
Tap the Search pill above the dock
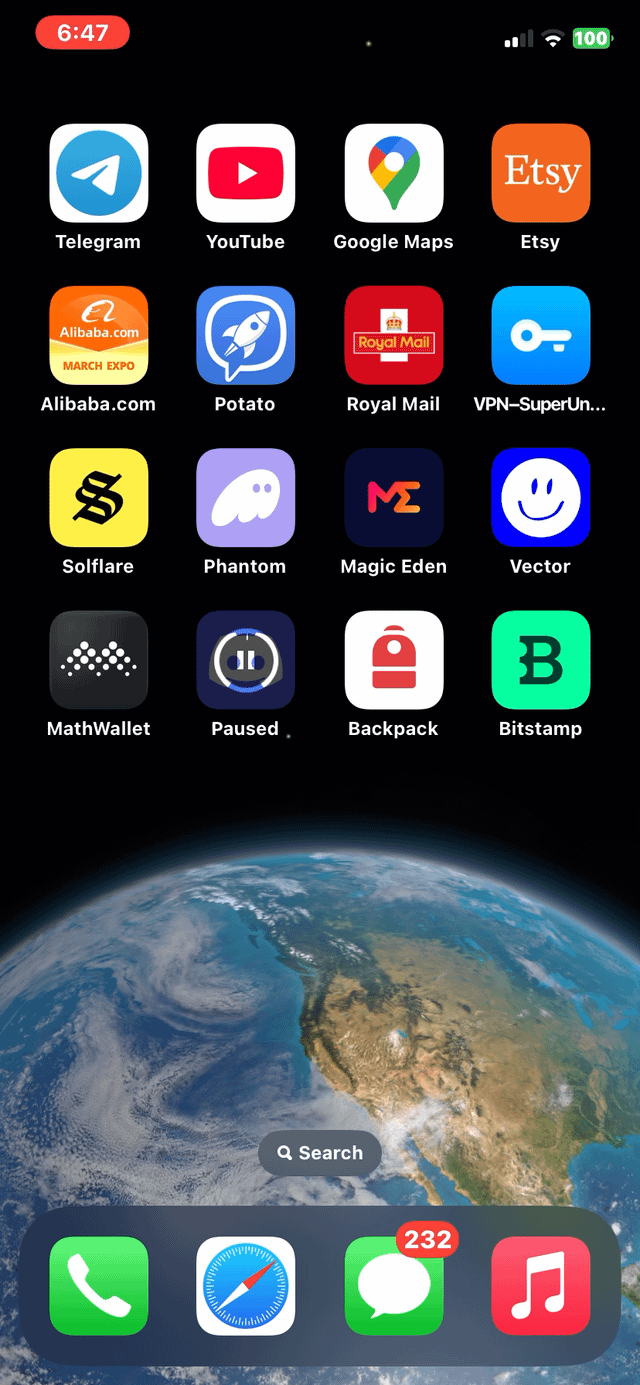coord(320,1153)
